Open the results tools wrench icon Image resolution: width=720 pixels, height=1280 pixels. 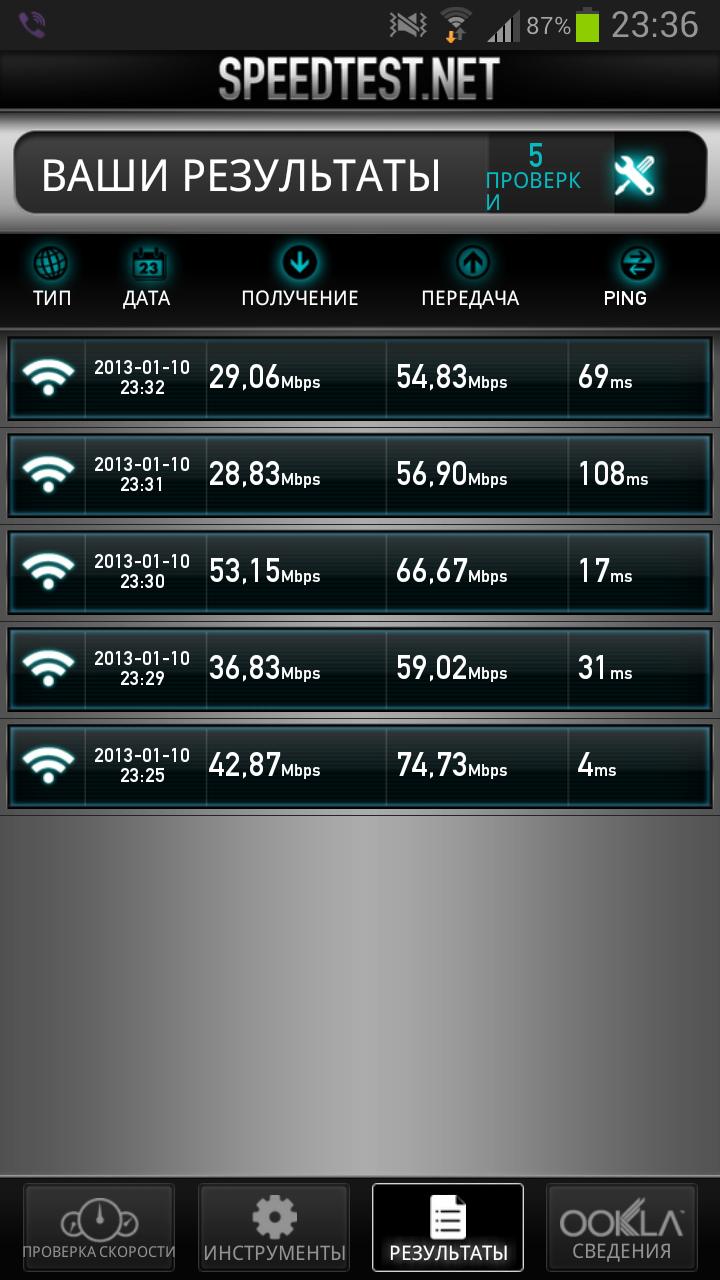635,176
